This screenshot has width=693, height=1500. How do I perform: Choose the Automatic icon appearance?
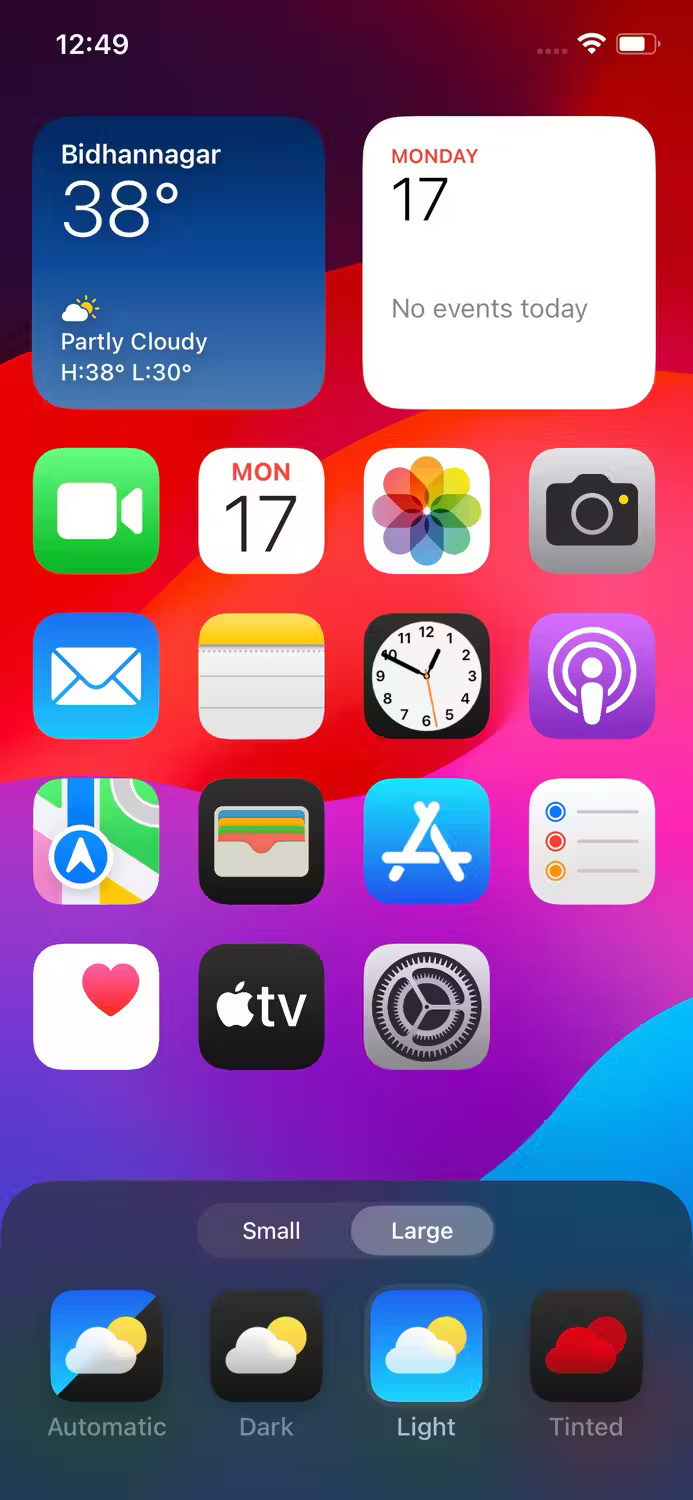[107, 1345]
